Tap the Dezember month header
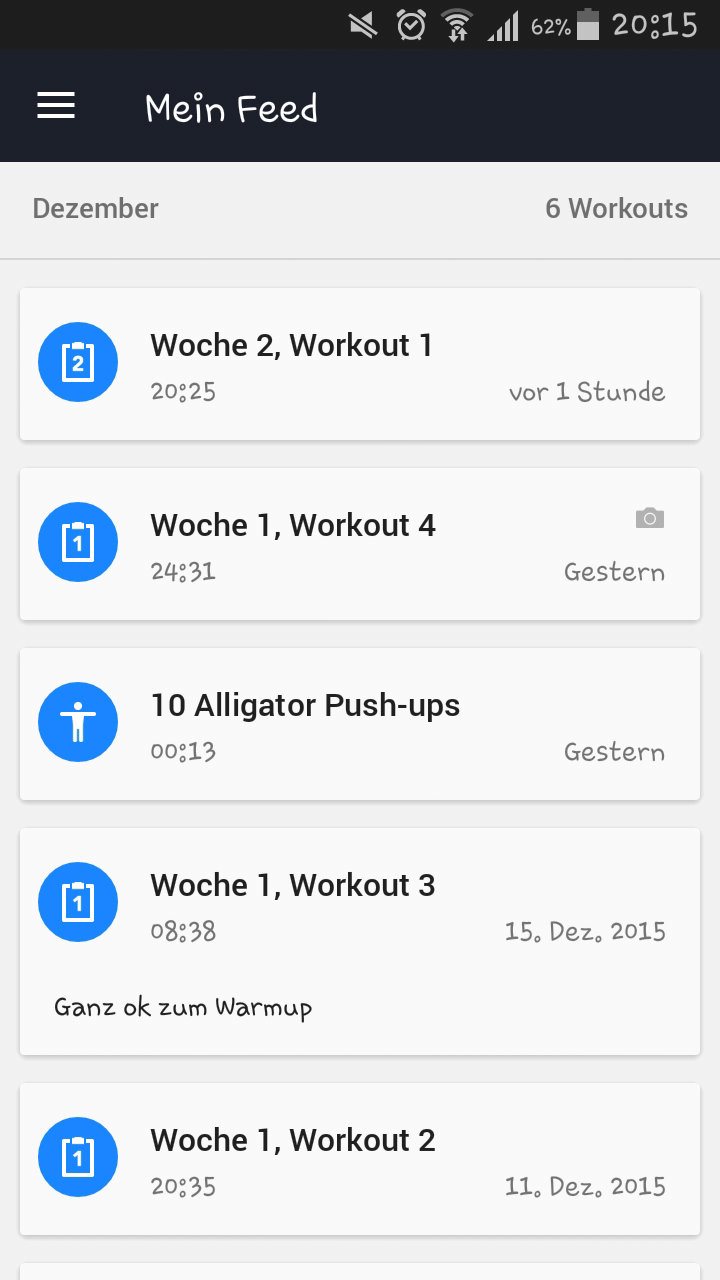Screen dimensions: 720x1280 tap(95, 208)
